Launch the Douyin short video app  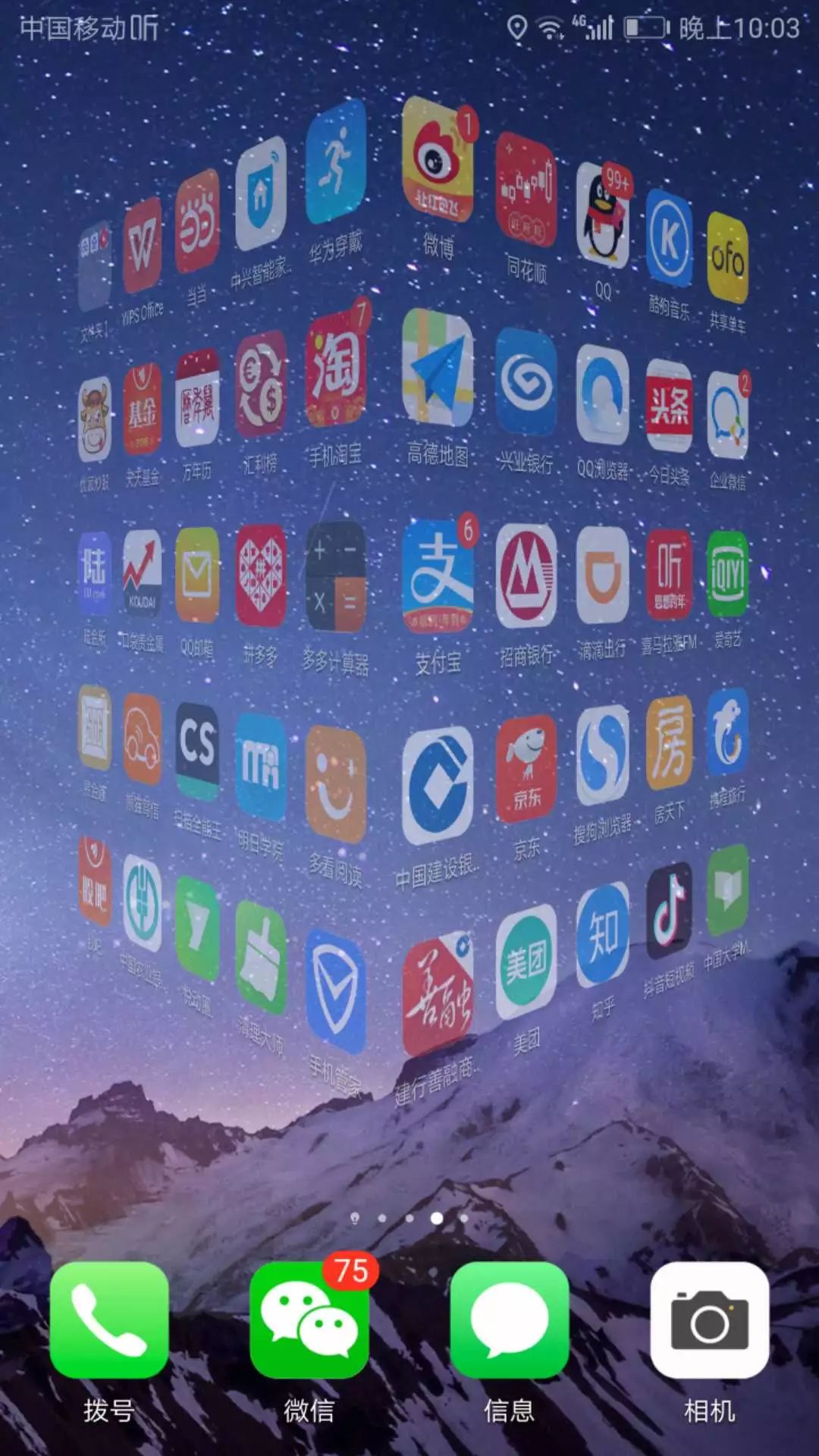click(x=669, y=911)
